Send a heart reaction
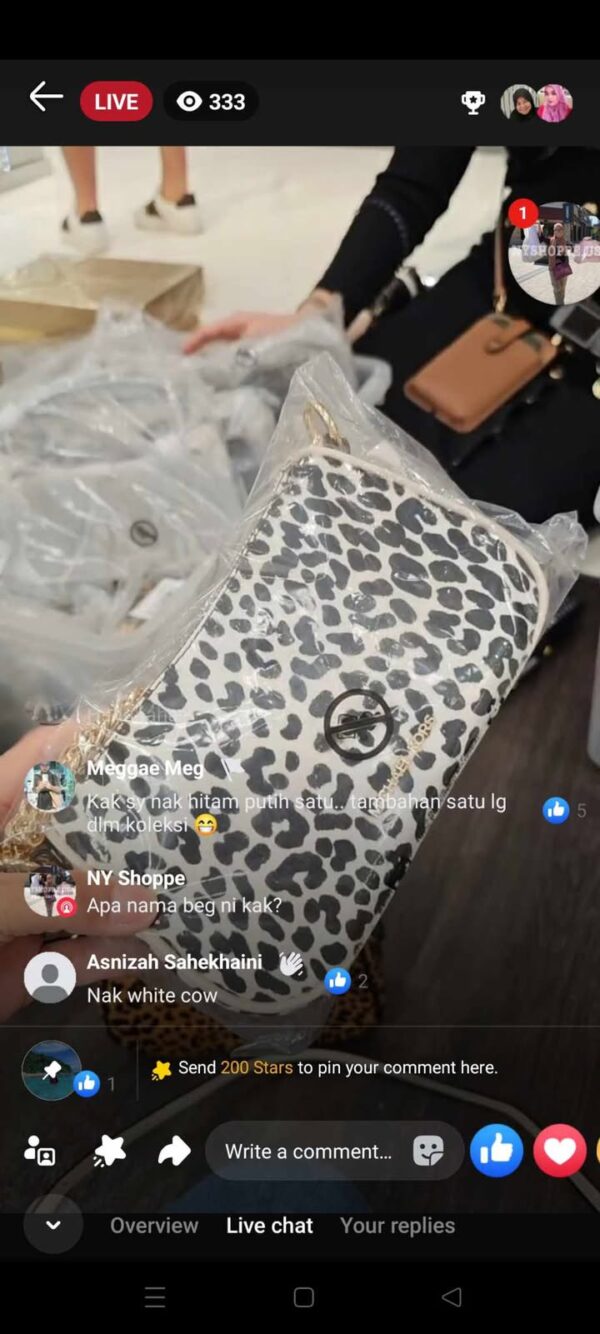600x1334 pixels. pyautogui.click(x=559, y=1151)
